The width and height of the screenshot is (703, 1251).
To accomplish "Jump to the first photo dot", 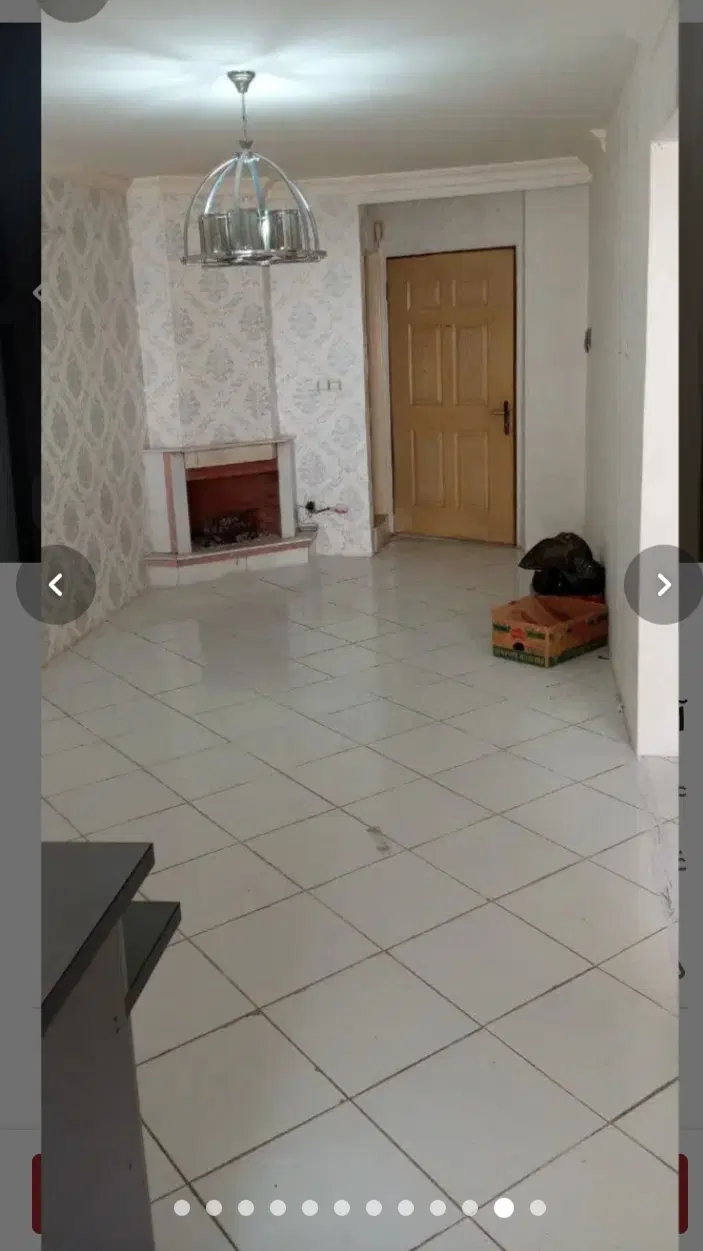I will click(x=182, y=1208).
